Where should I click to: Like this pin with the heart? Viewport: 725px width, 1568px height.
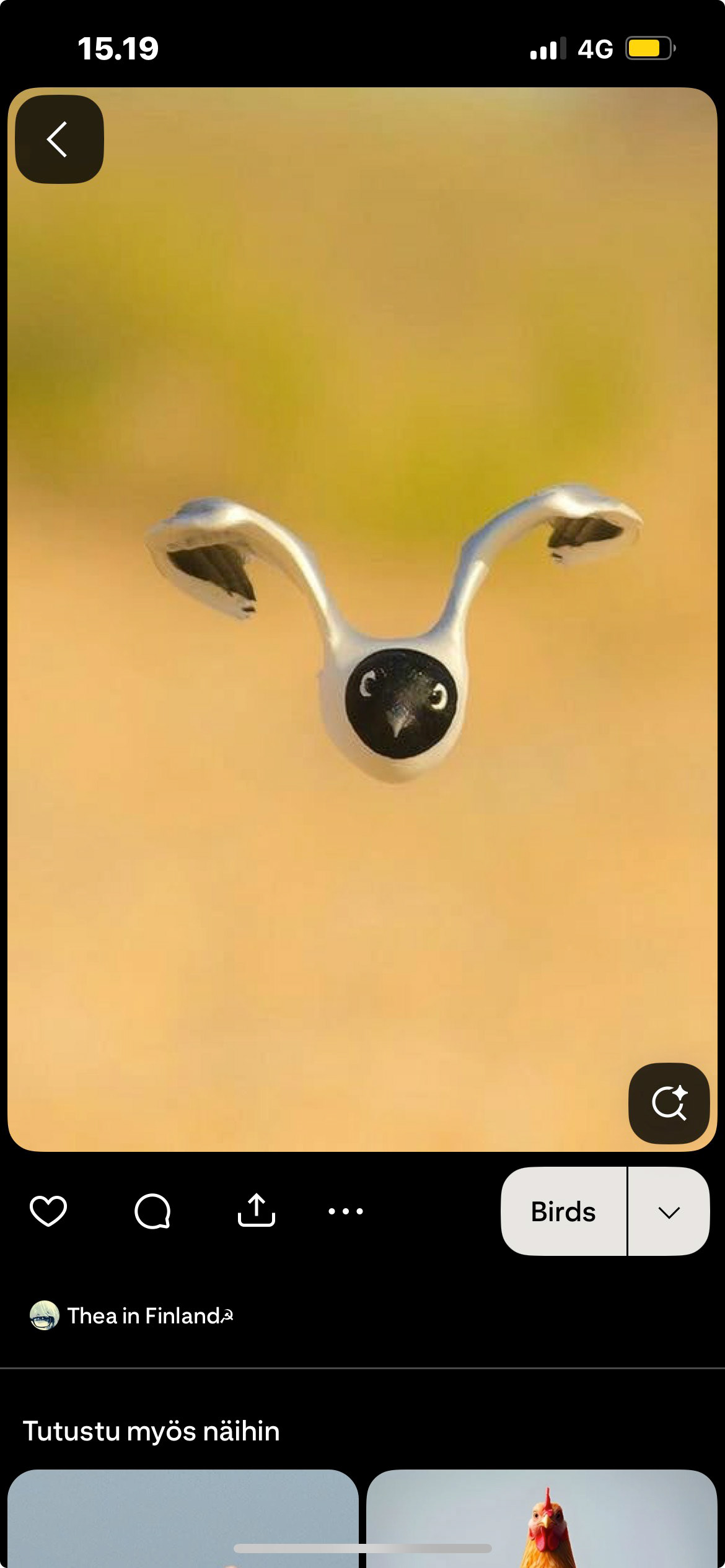pyautogui.click(x=48, y=1211)
